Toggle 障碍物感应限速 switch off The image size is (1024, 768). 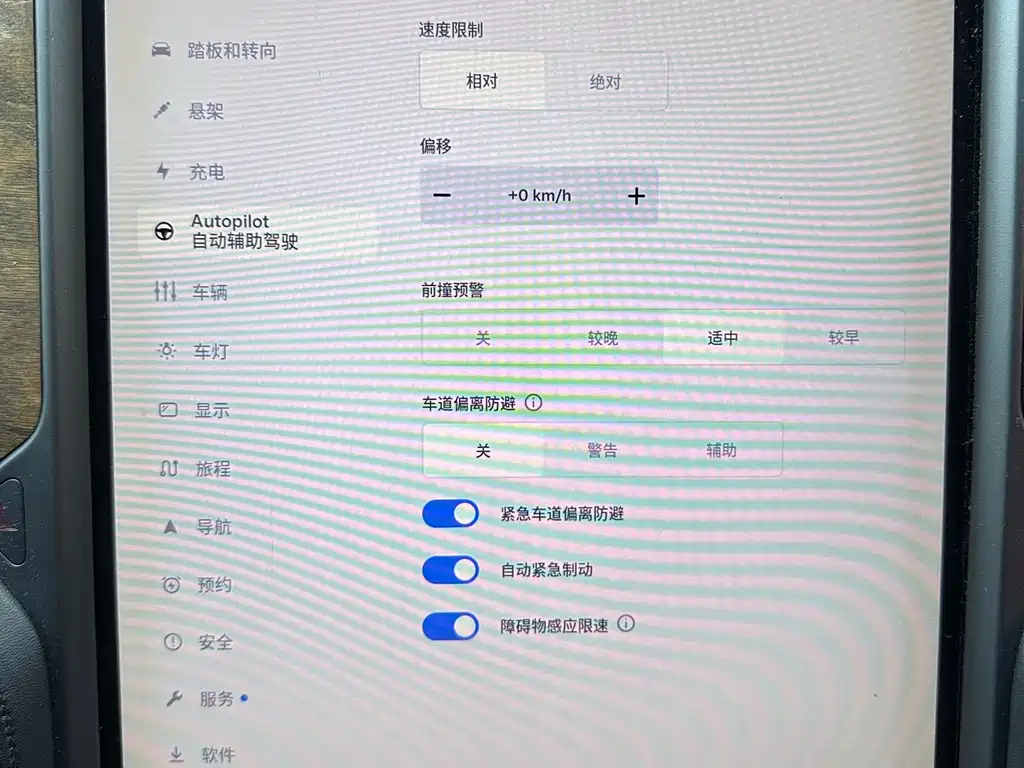click(x=450, y=627)
